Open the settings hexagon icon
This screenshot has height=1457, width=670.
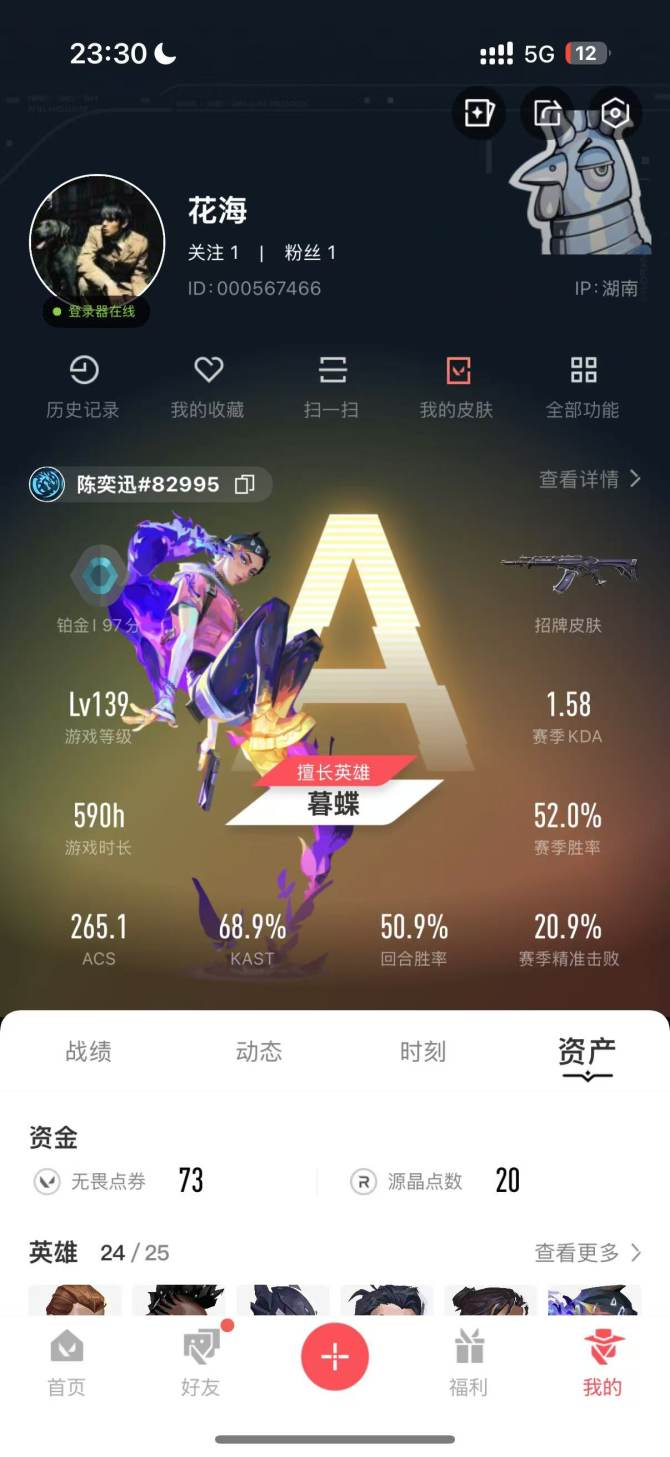(615, 113)
